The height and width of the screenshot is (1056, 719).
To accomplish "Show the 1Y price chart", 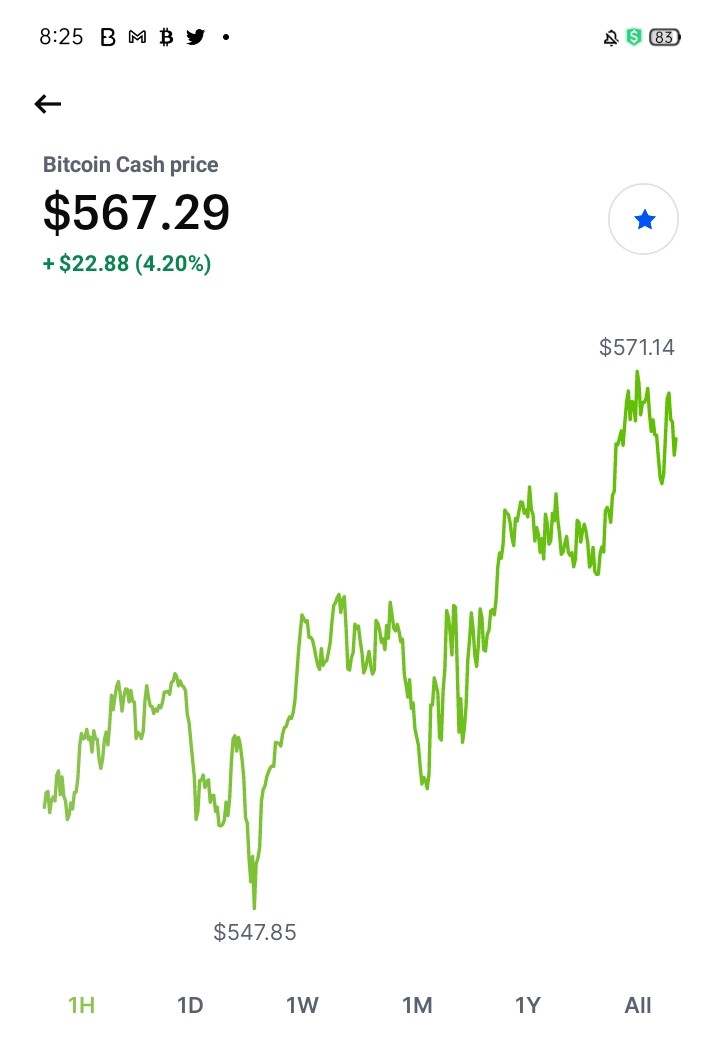I will (x=528, y=1005).
